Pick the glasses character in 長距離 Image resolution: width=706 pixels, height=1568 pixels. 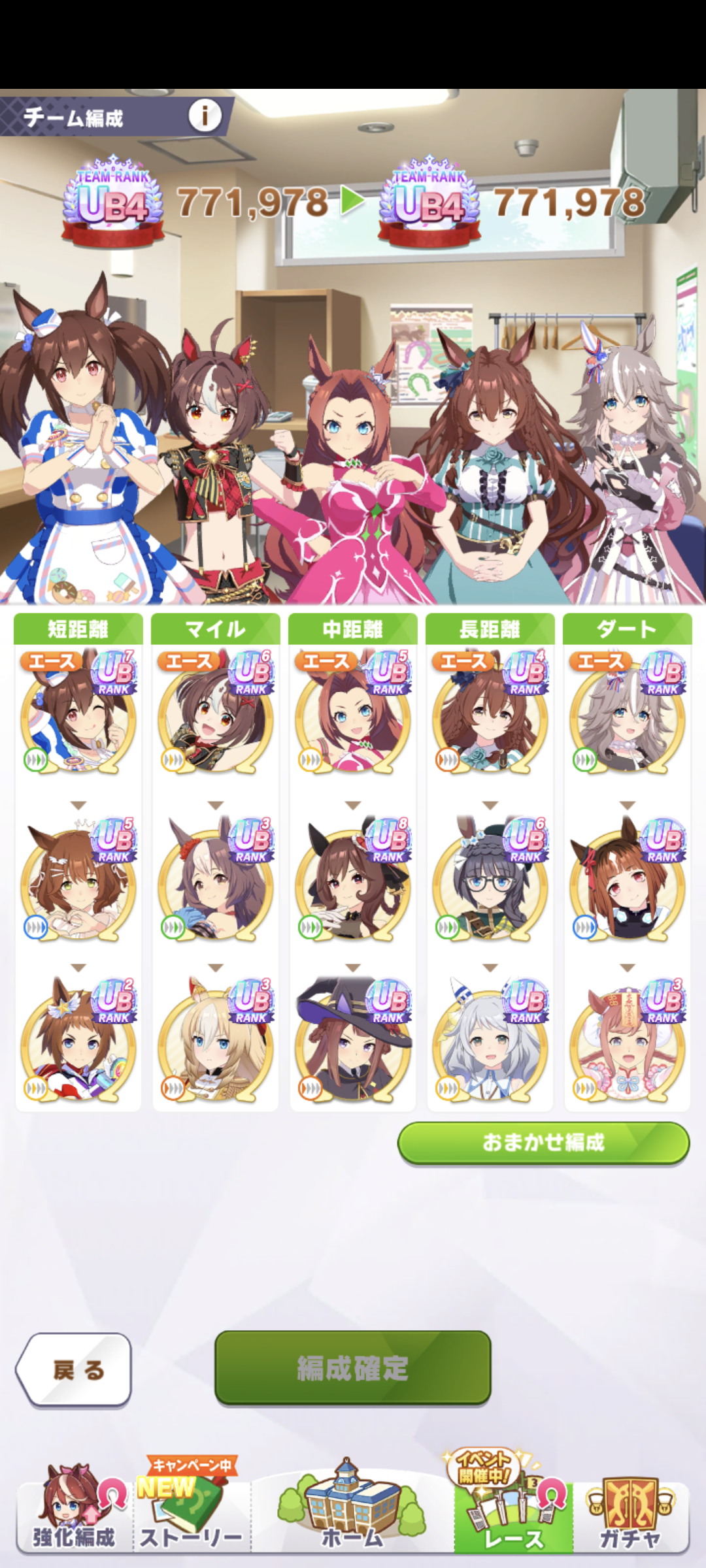coord(490,879)
